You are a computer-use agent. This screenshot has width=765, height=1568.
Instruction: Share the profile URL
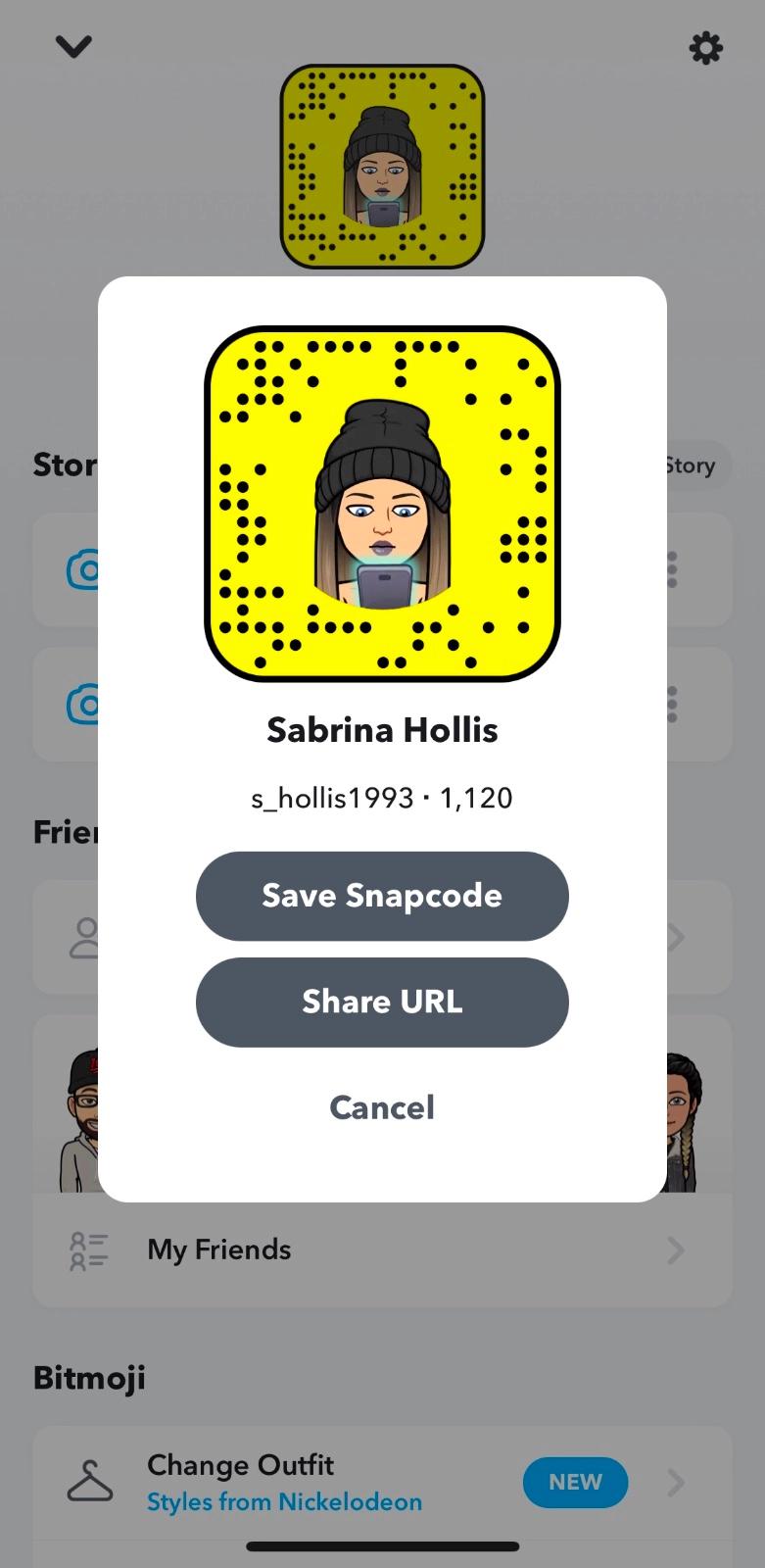[382, 1002]
